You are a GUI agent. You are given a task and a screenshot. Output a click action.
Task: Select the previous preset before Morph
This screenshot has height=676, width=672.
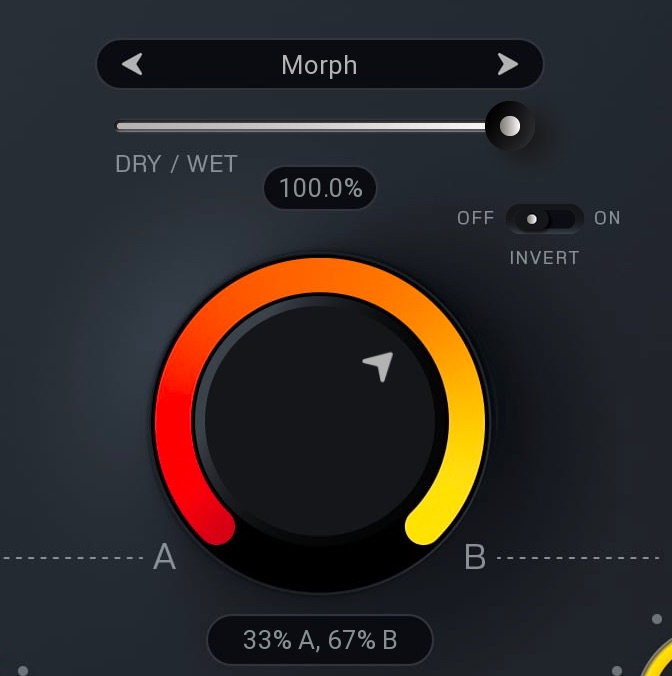(133, 65)
